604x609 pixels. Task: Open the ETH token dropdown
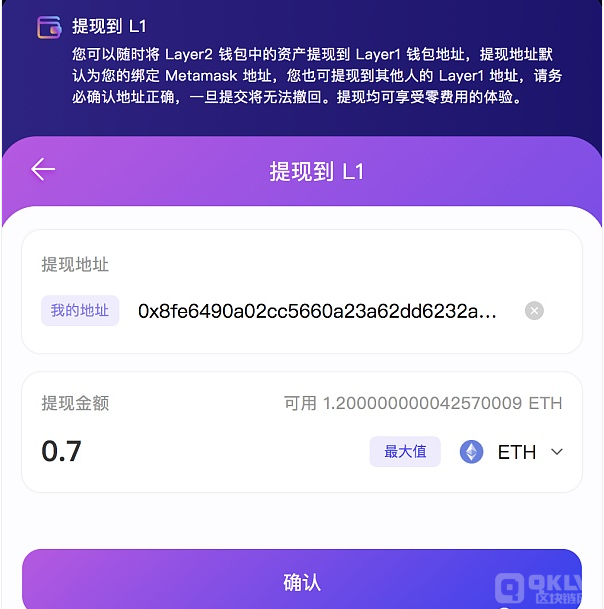[x=513, y=452]
